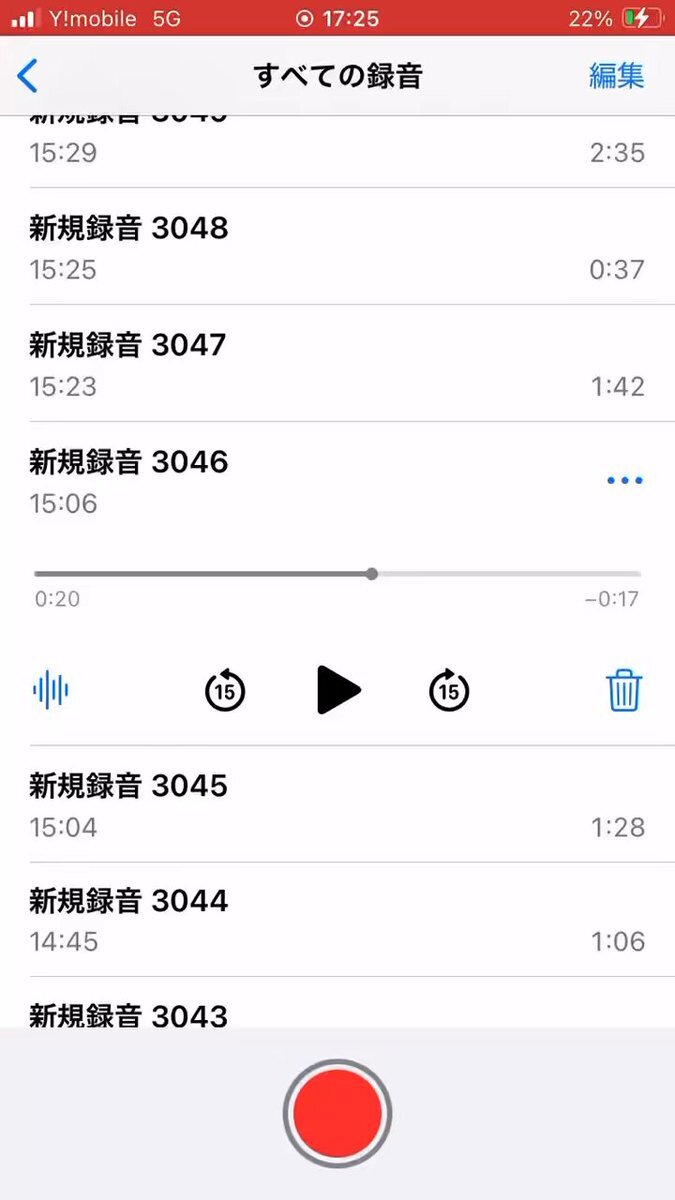
Task: Skip forward 15 seconds in the recording
Action: point(449,690)
